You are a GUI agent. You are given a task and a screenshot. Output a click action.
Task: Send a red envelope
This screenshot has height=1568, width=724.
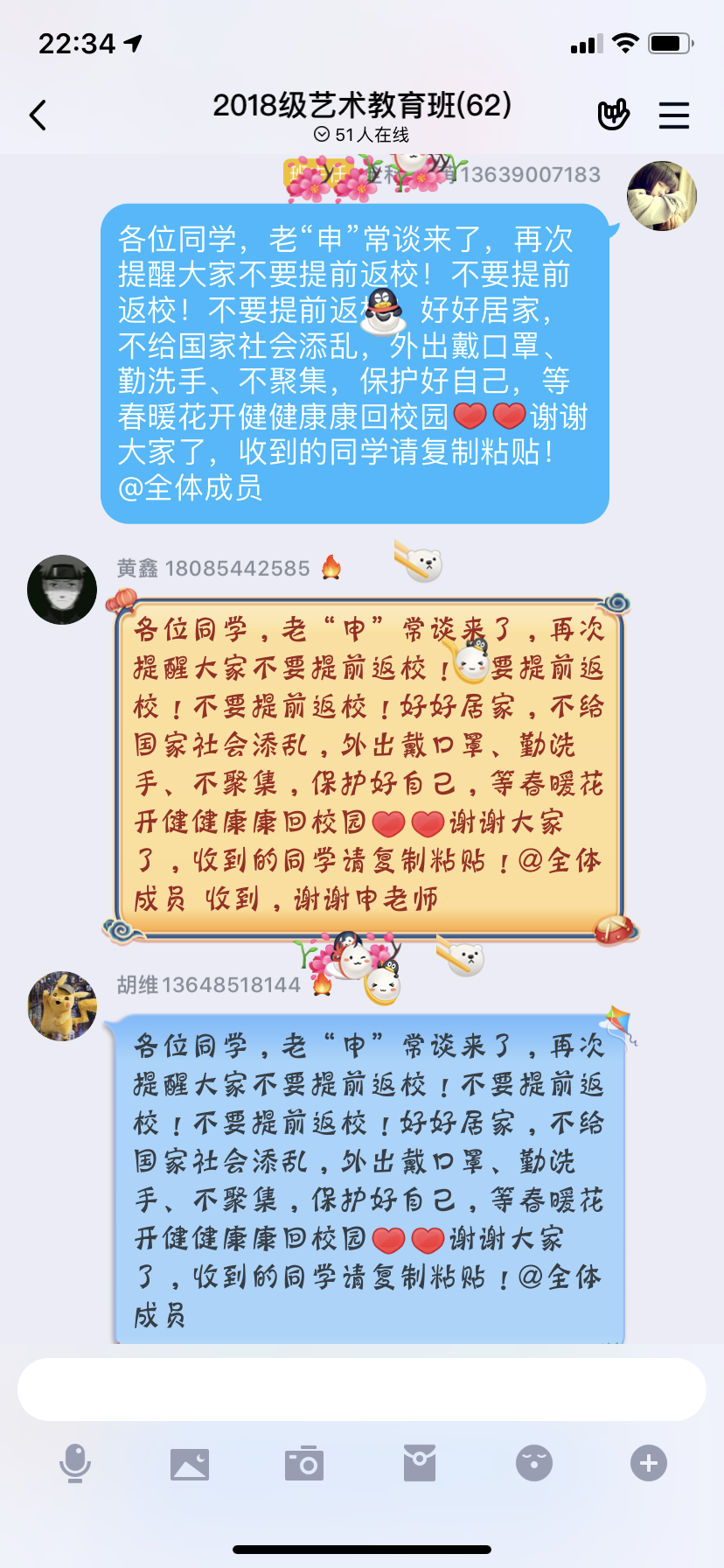point(419,1463)
